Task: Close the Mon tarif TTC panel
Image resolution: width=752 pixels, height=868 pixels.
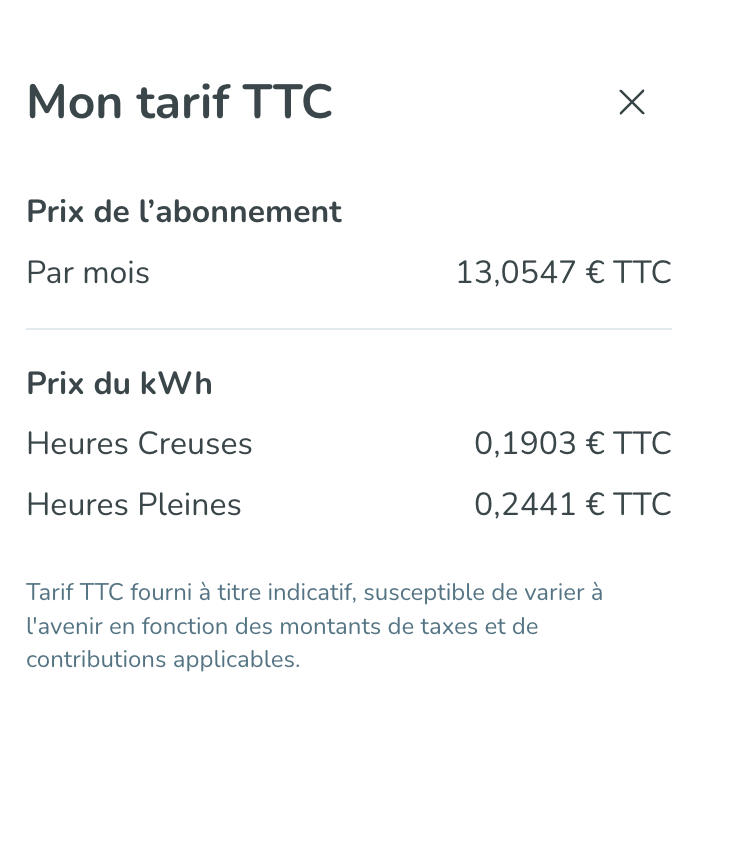Action: 631,102
